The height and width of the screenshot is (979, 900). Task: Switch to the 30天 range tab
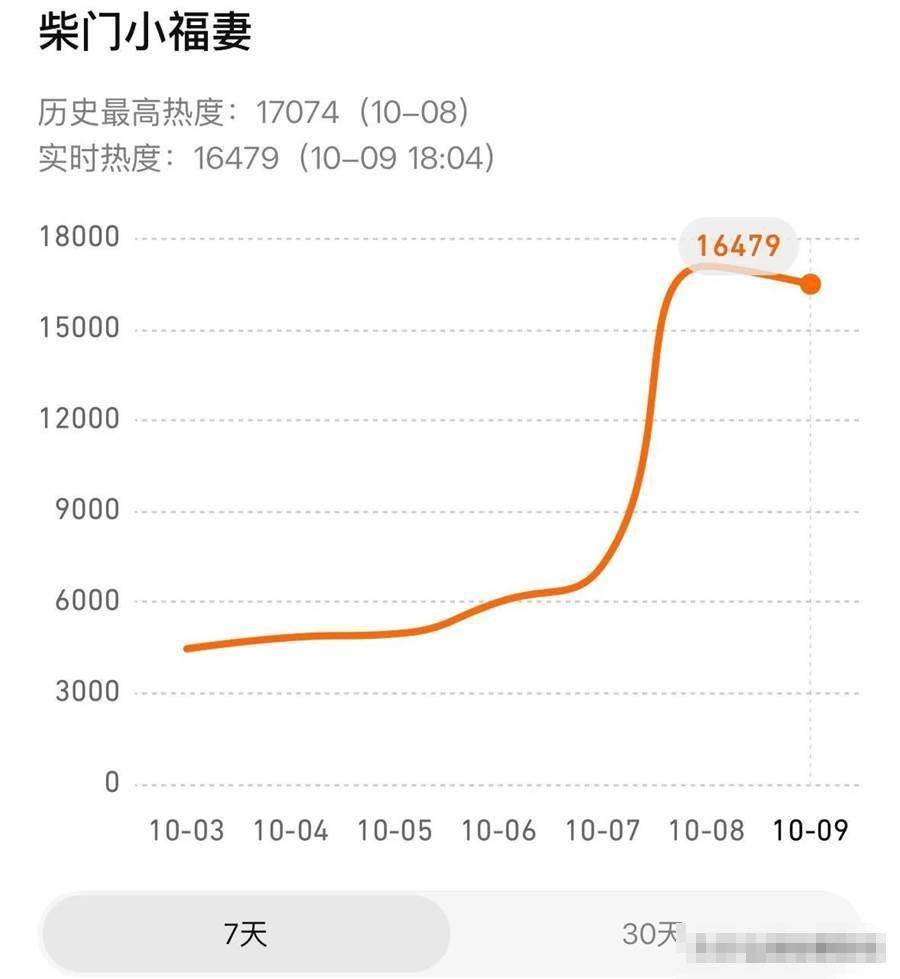point(652,934)
